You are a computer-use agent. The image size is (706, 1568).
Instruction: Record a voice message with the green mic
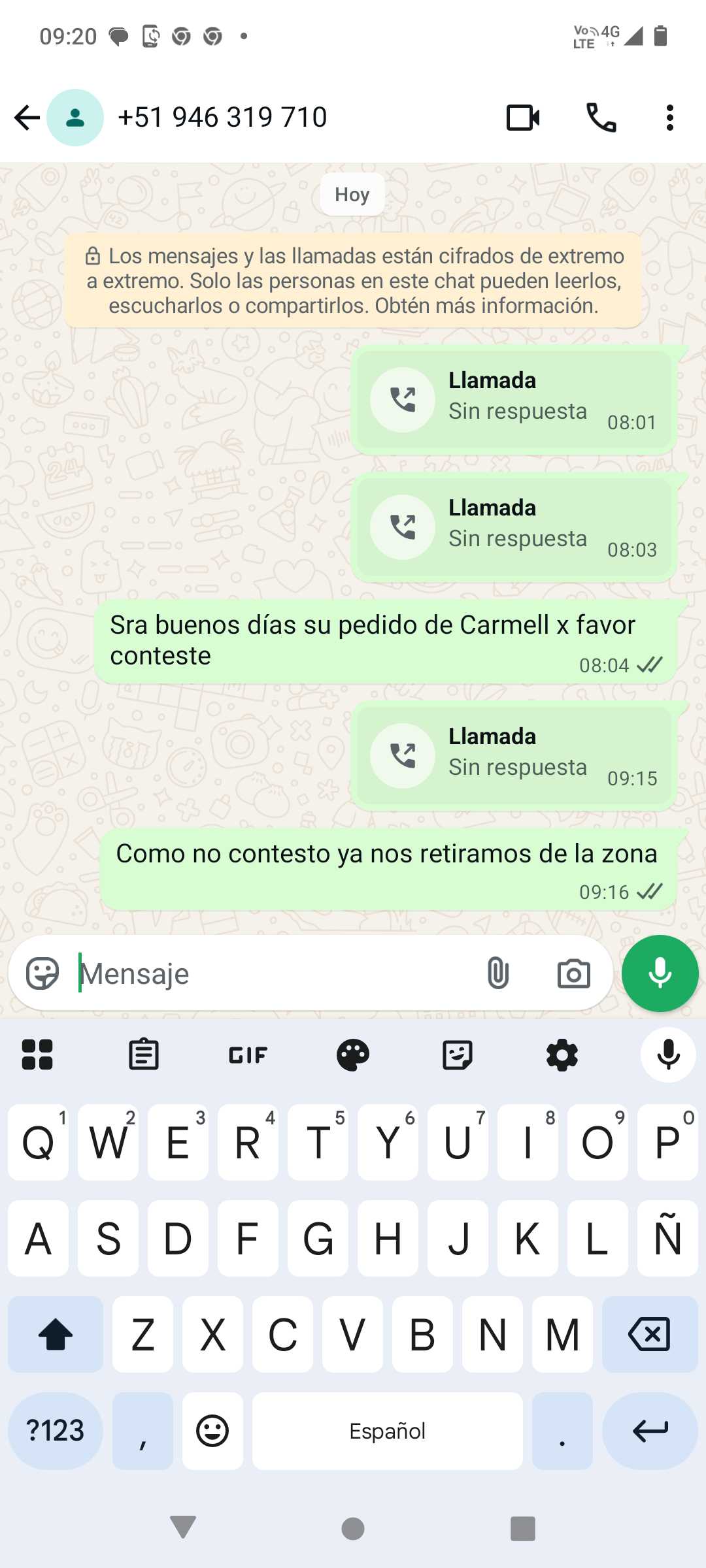click(x=660, y=973)
